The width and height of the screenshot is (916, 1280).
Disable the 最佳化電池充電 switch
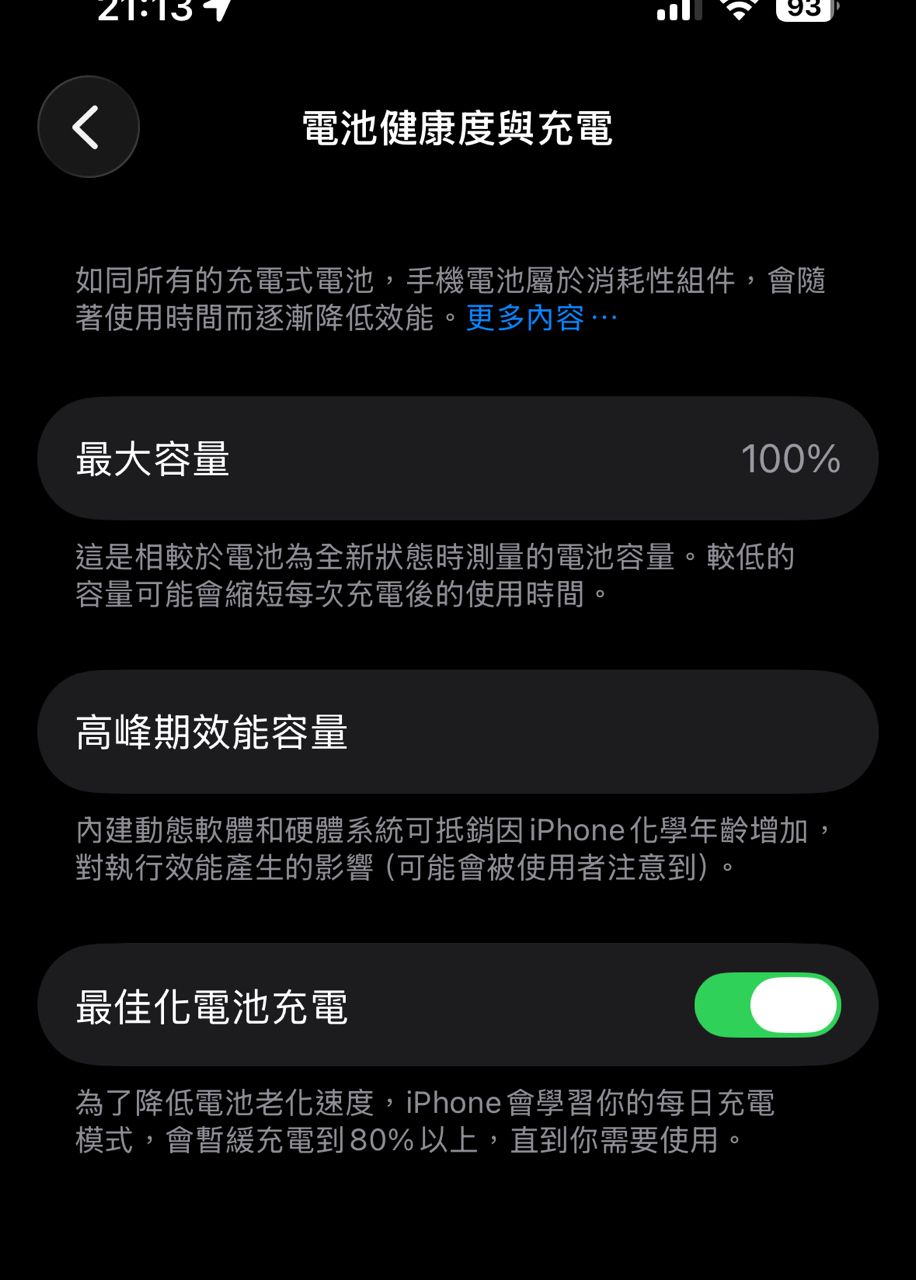click(767, 1005)
